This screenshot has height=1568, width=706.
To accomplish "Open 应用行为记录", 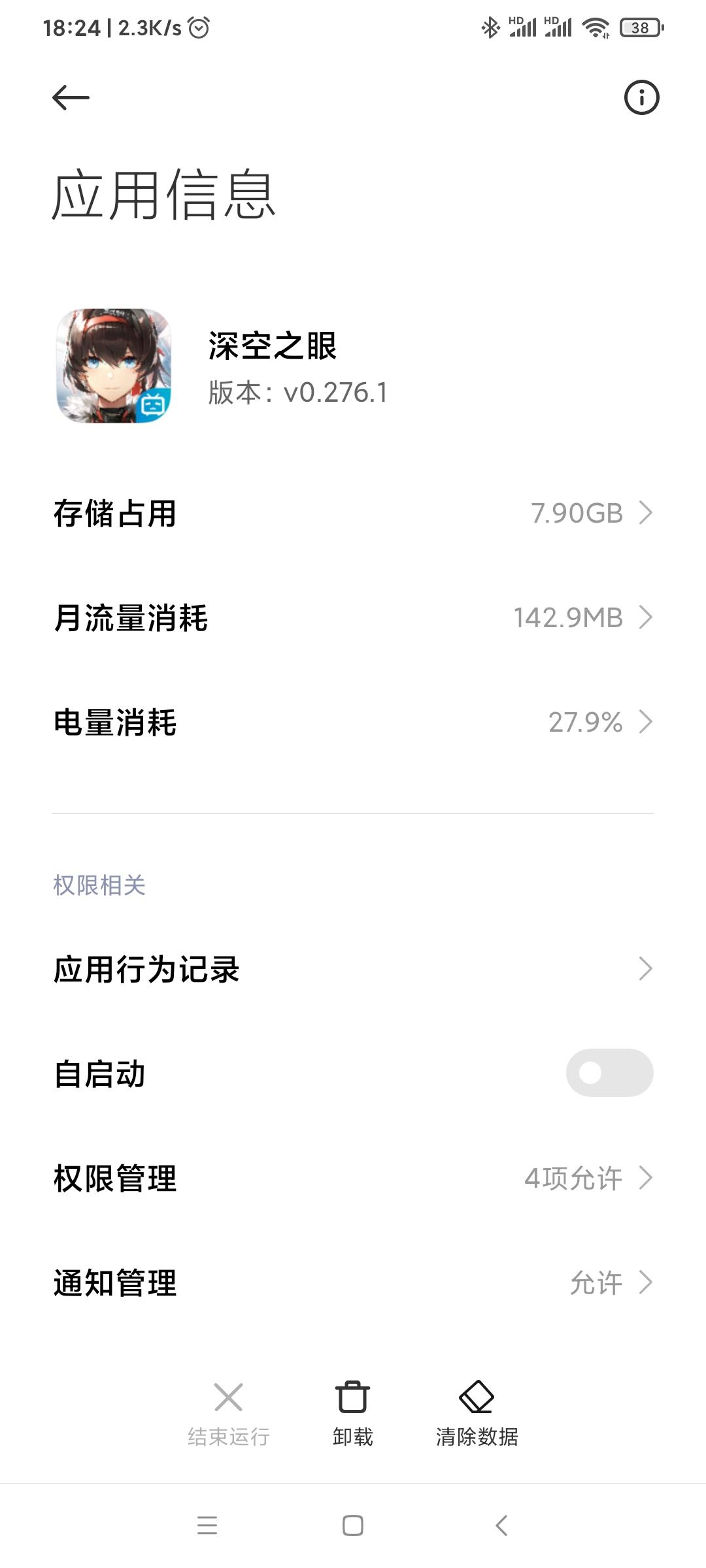I will pos(353,969).
